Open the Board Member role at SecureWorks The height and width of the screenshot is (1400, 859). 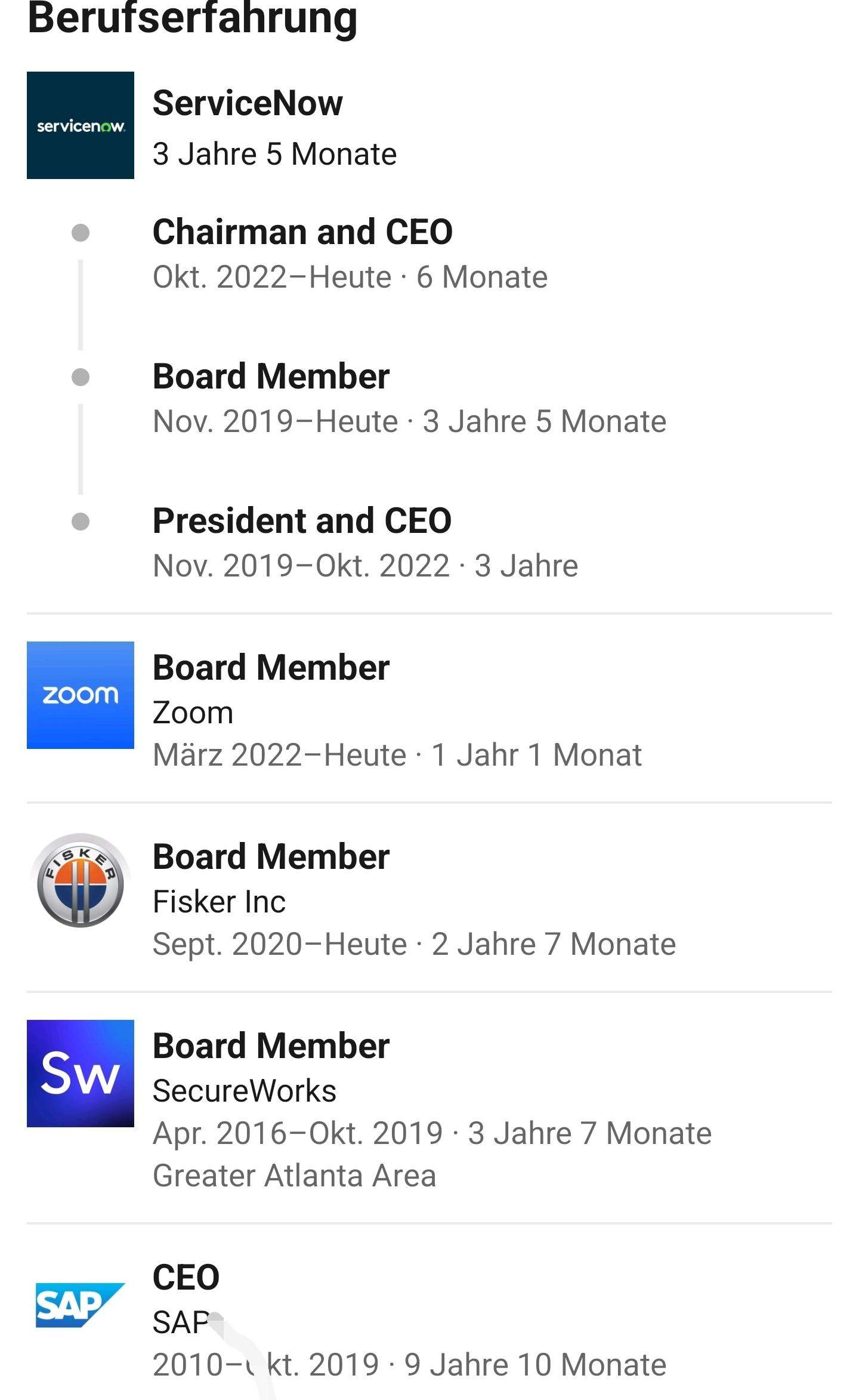point(270,1044)
